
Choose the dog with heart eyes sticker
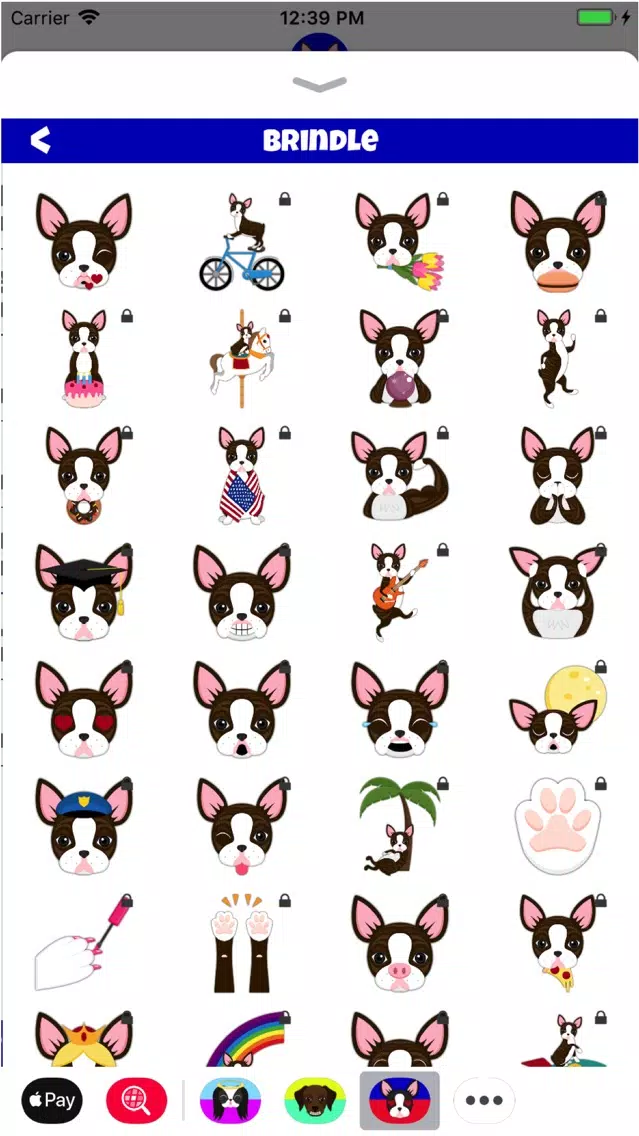pos(83,709)
